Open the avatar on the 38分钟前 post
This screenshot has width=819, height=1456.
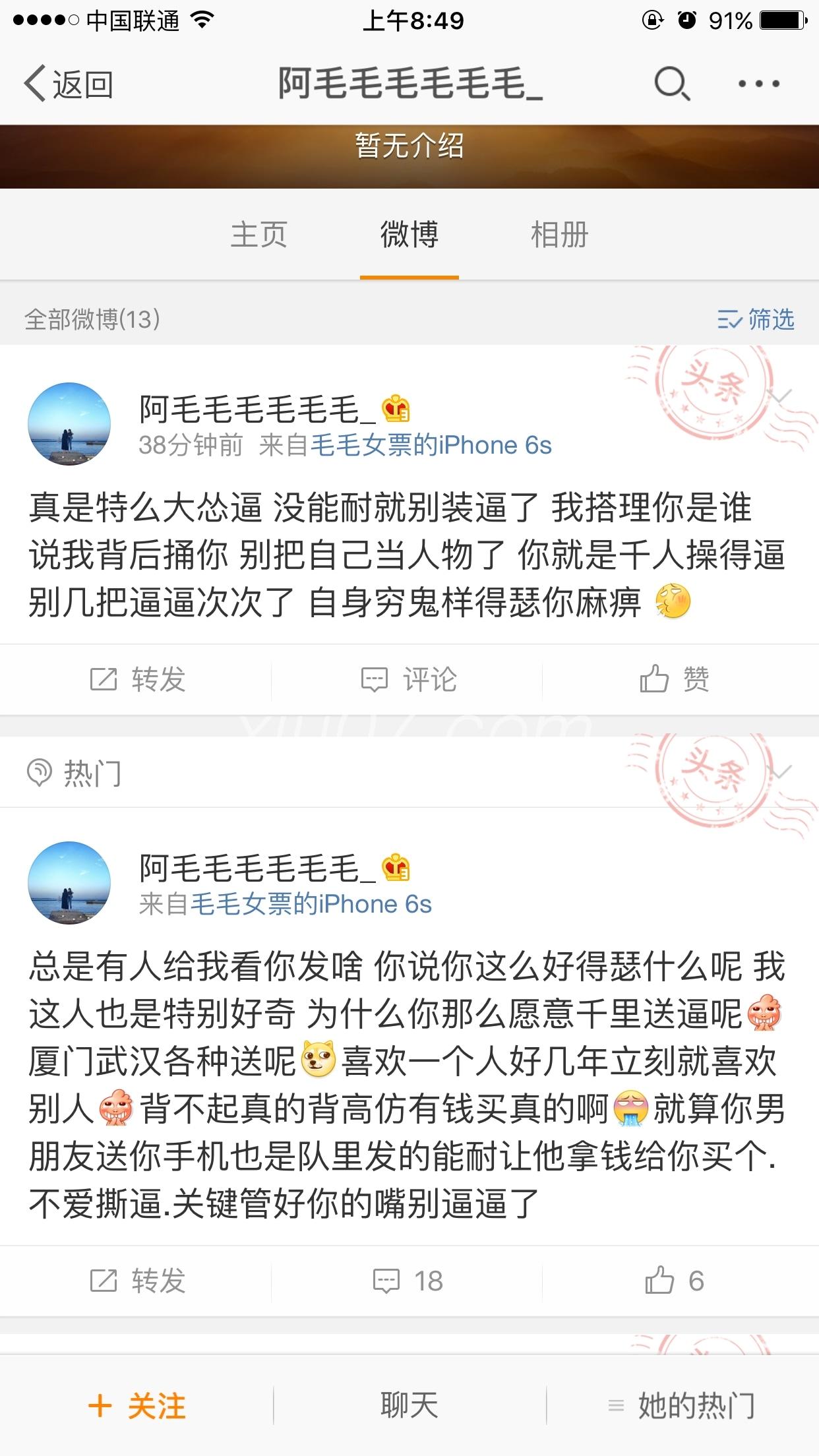[69, 424]
